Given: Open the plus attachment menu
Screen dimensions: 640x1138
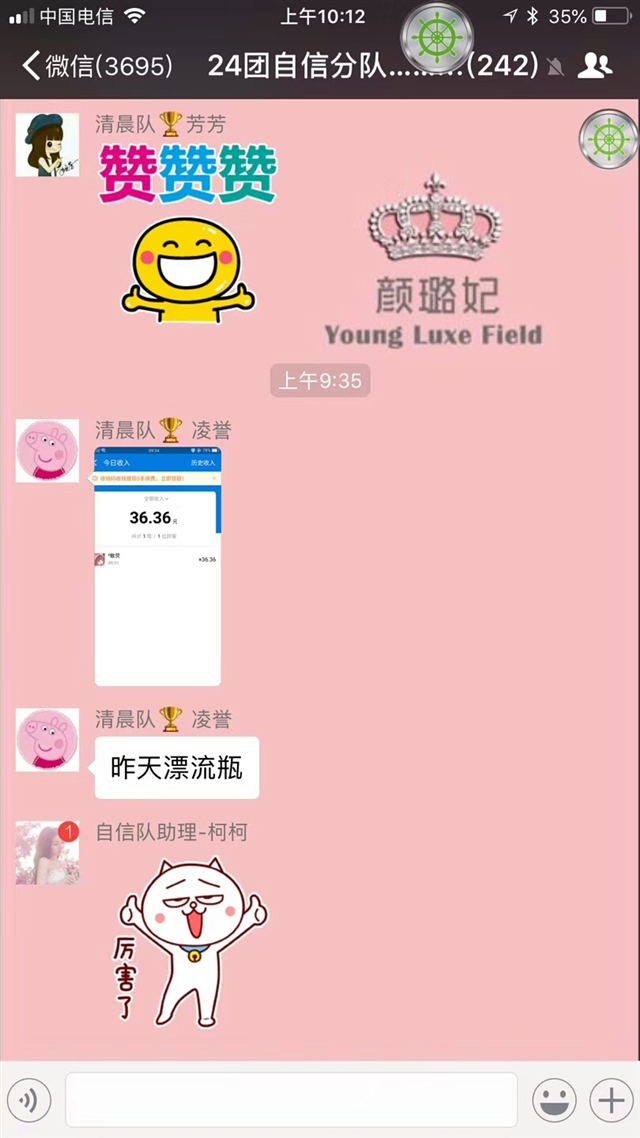Looking at the screenshot, I should pos(611,1100).
